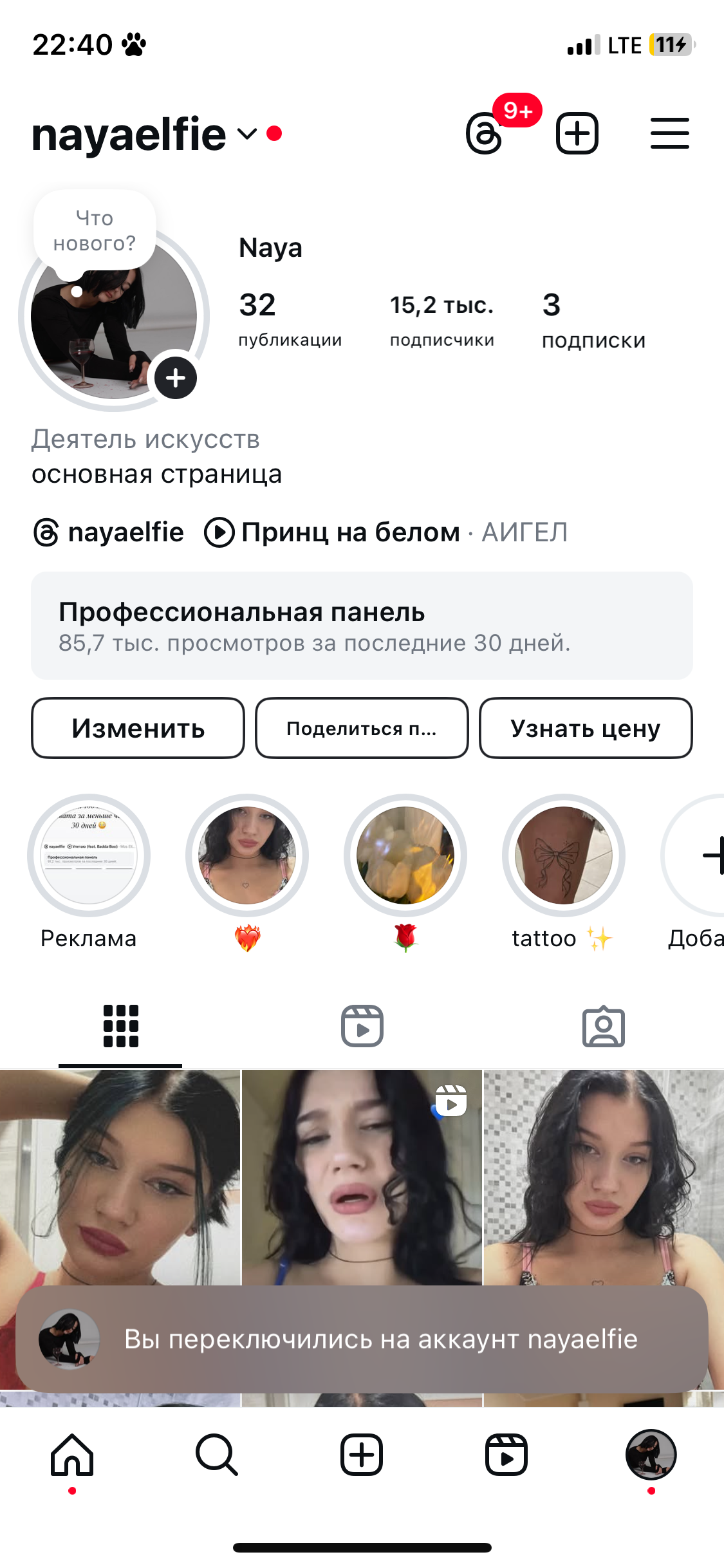Open Threads from the top bar
Viewport: 724px width, 1568px height.
point(484,134)
